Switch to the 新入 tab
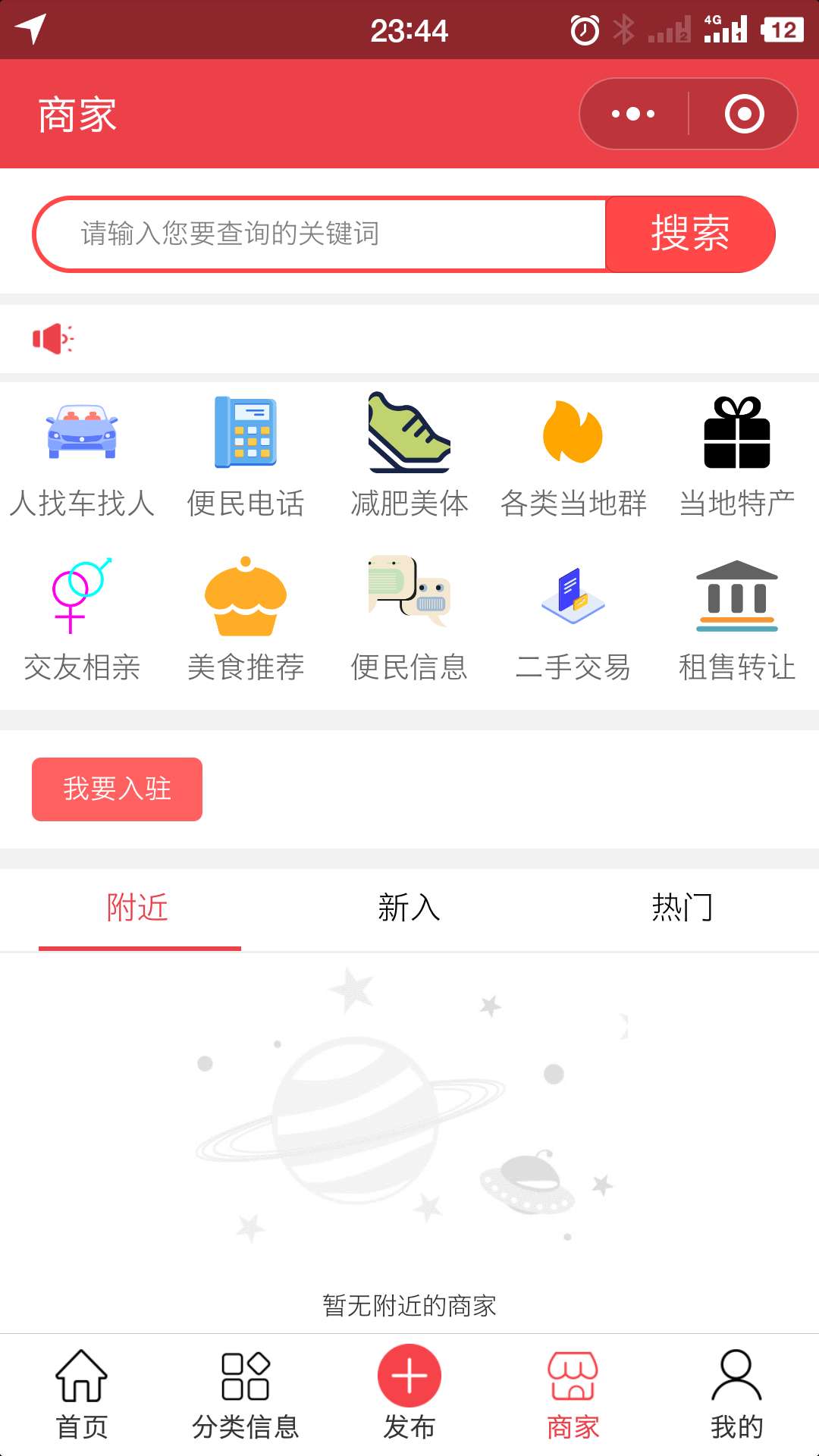The image size is (819, 1456). coord(409,908)
